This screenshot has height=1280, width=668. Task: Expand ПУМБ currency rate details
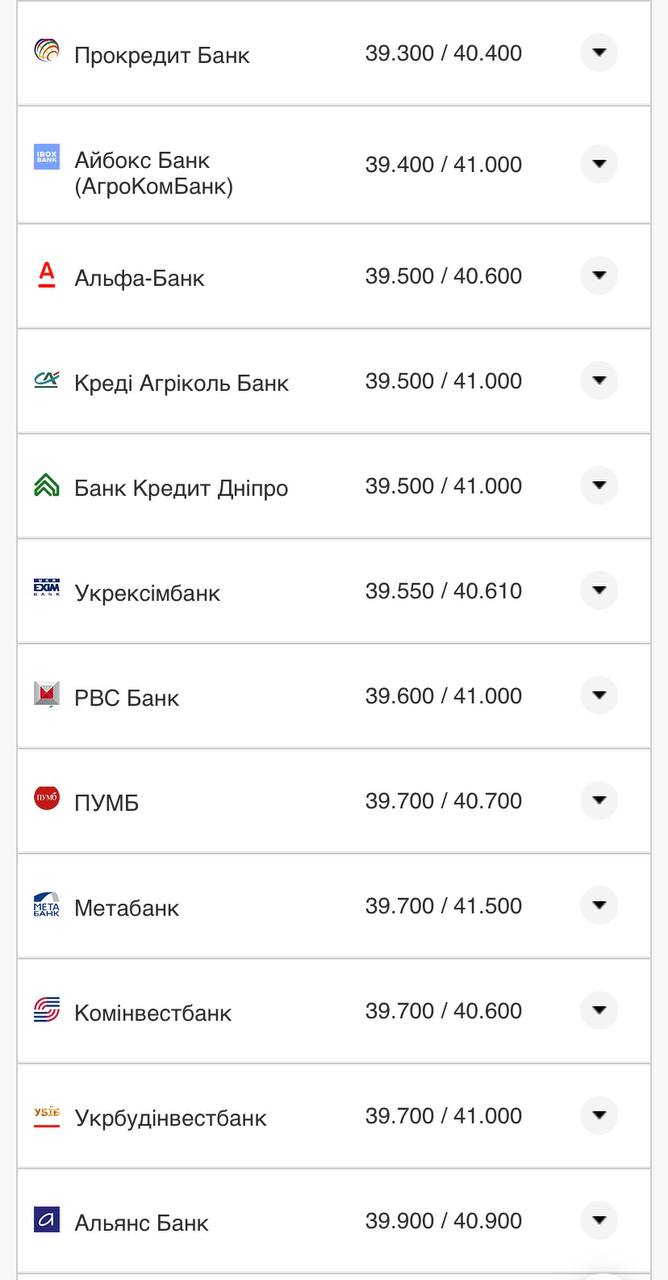tap(599, 801)
